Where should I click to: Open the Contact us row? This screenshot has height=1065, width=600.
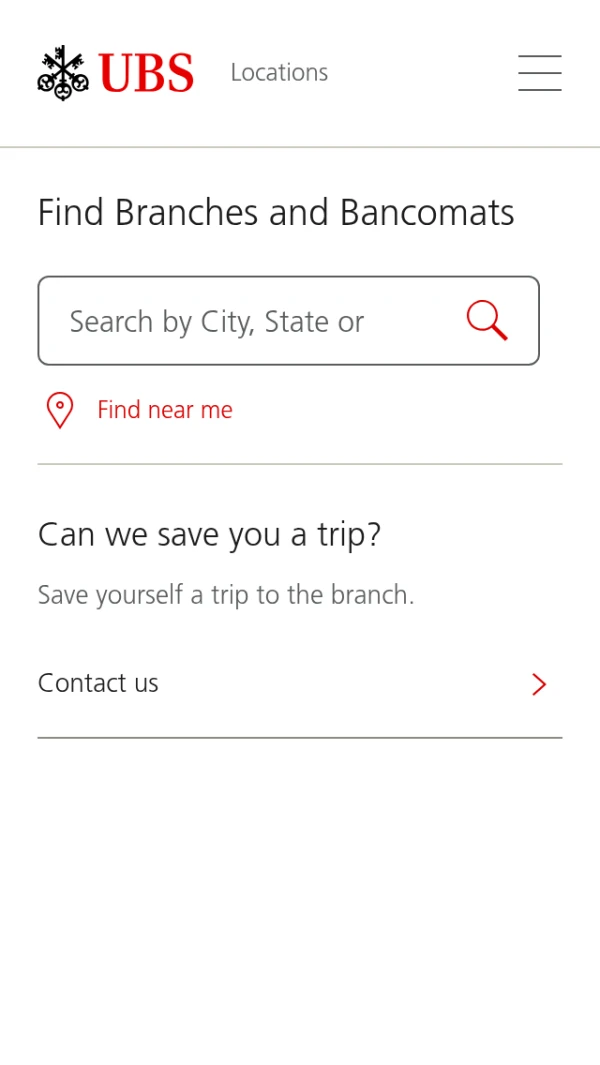(299, 684)
